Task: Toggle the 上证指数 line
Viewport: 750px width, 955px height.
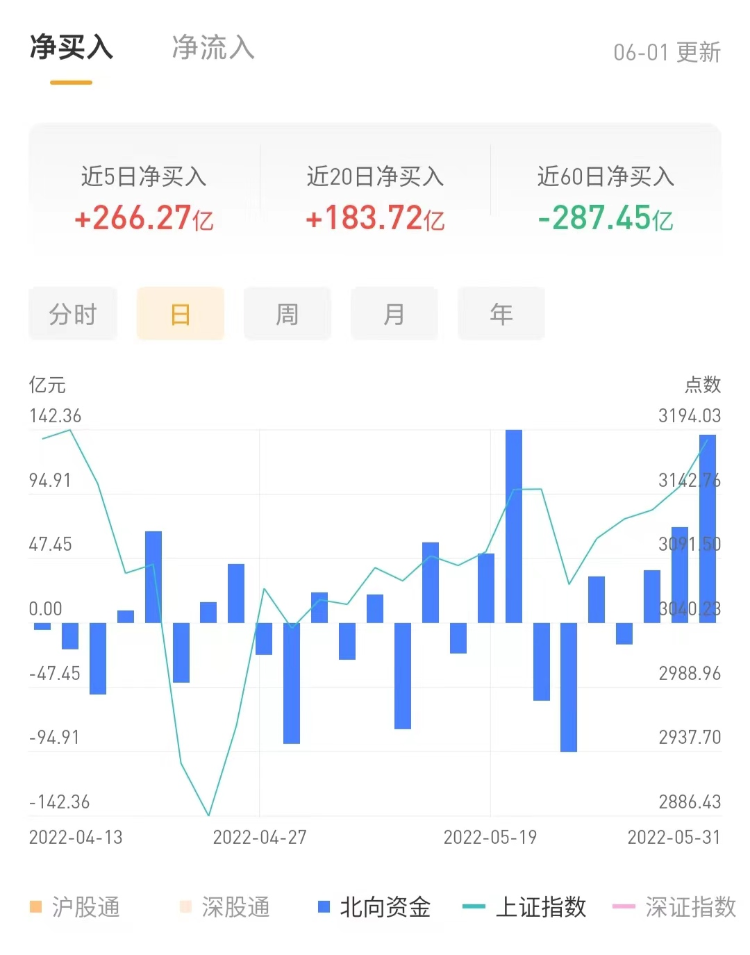Action: click(x=525, y=907)
